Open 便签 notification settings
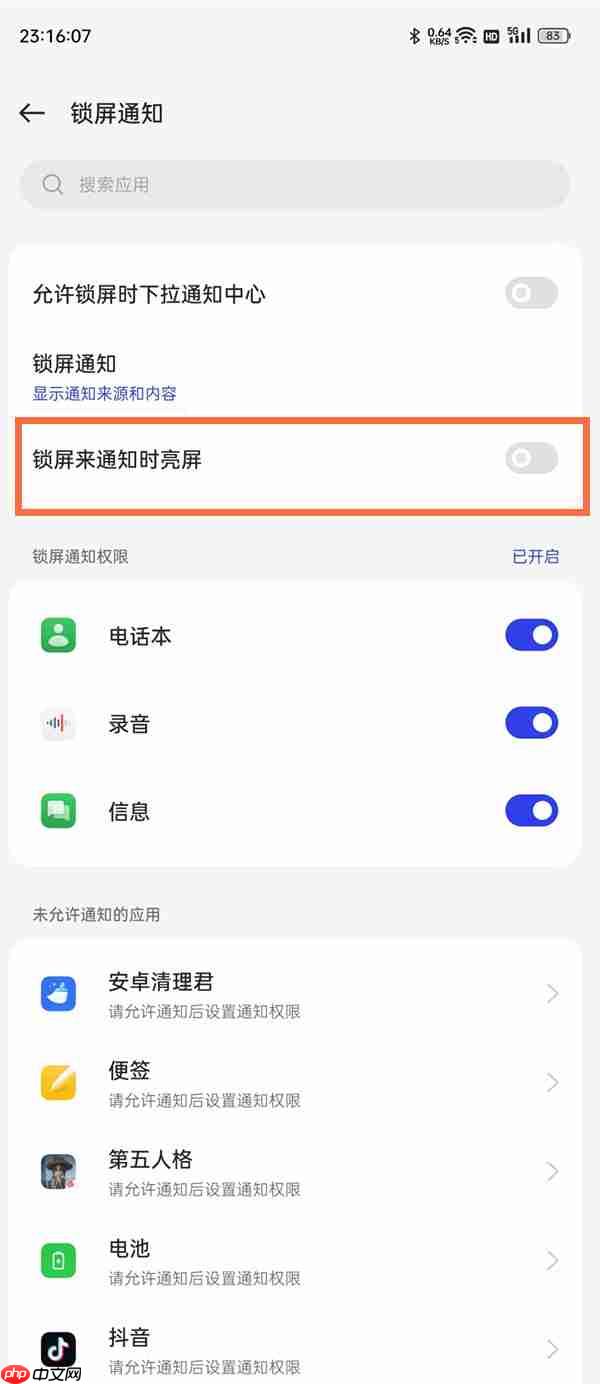Screen dimensions: 600x1384 [x=295, y=1083]
